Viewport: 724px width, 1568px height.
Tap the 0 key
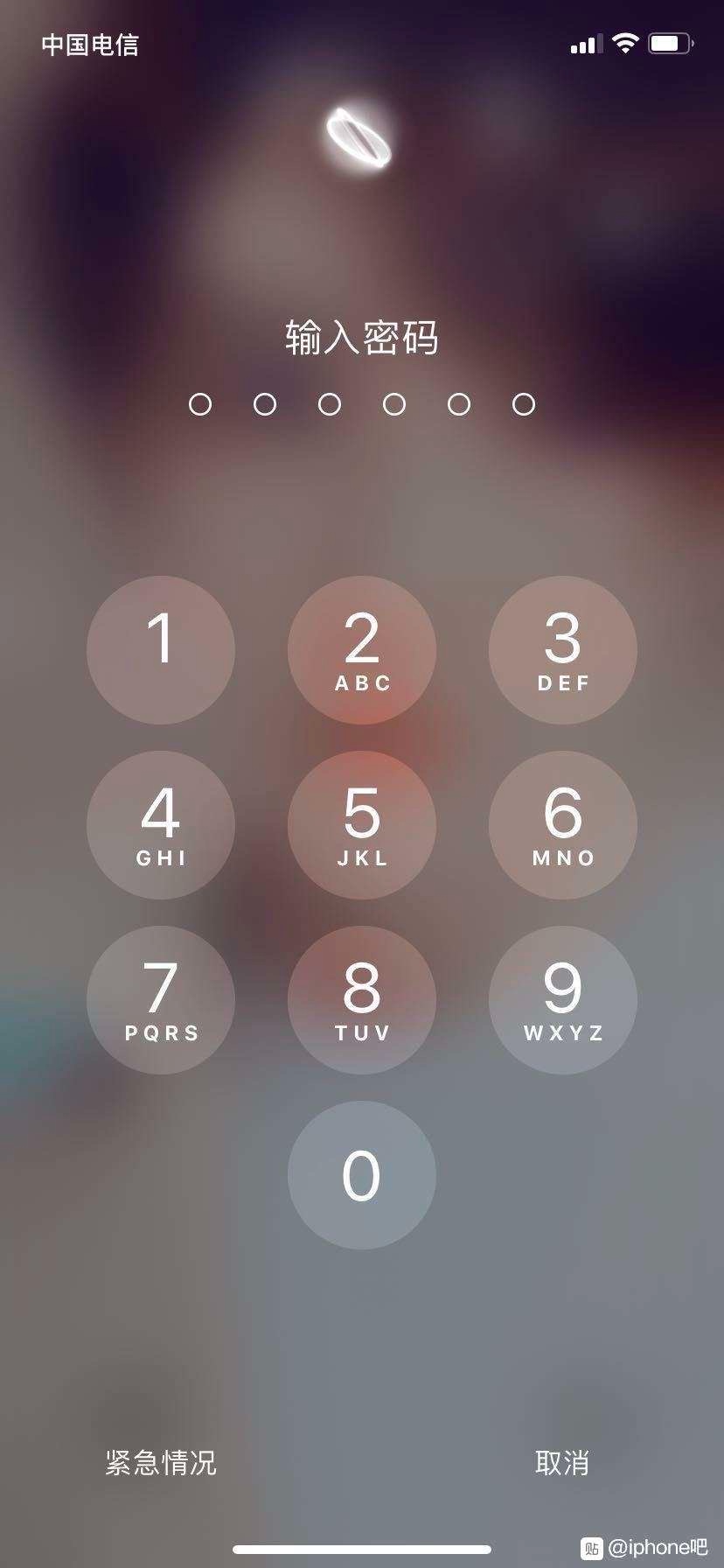(x=362, y=1175)
